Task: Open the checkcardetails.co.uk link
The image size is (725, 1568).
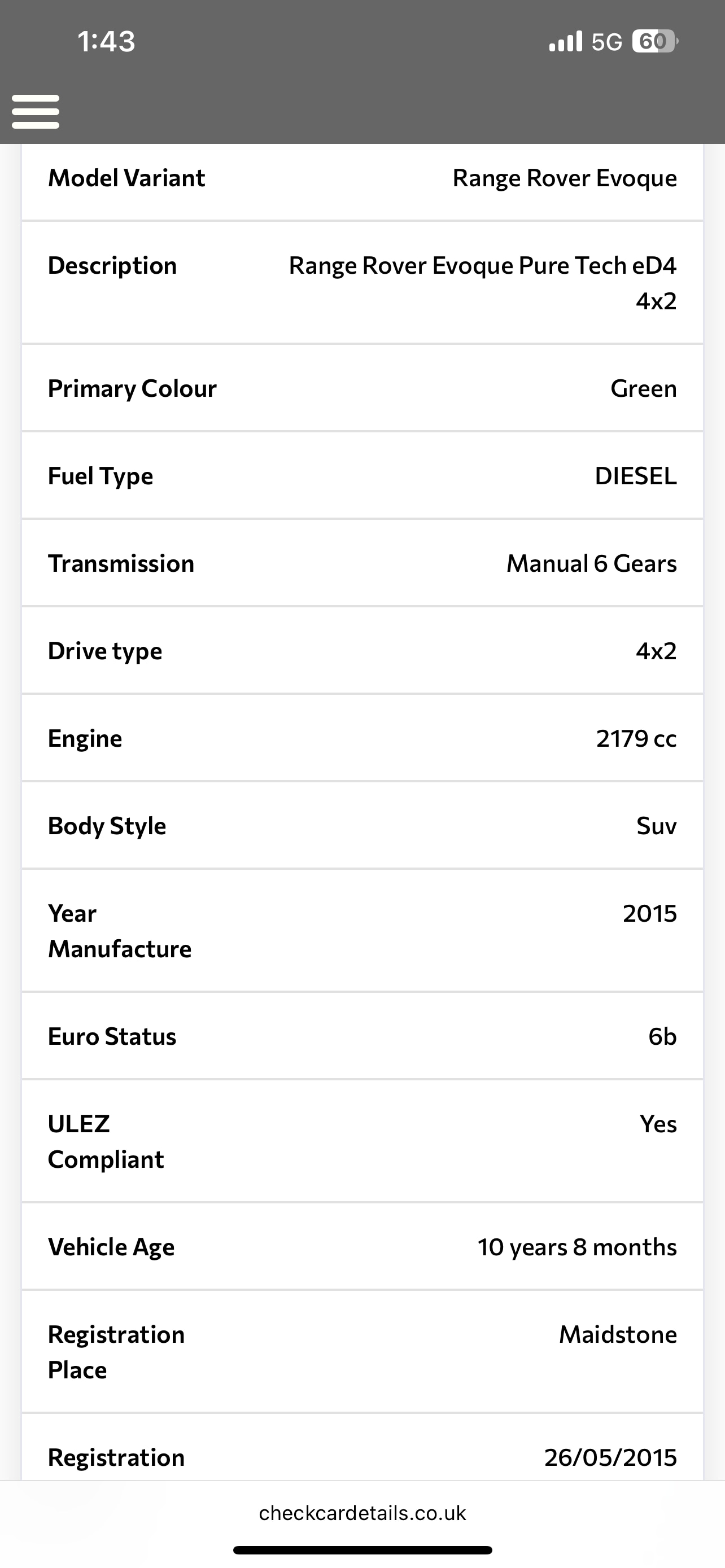Action: [x=362, y=1513]
